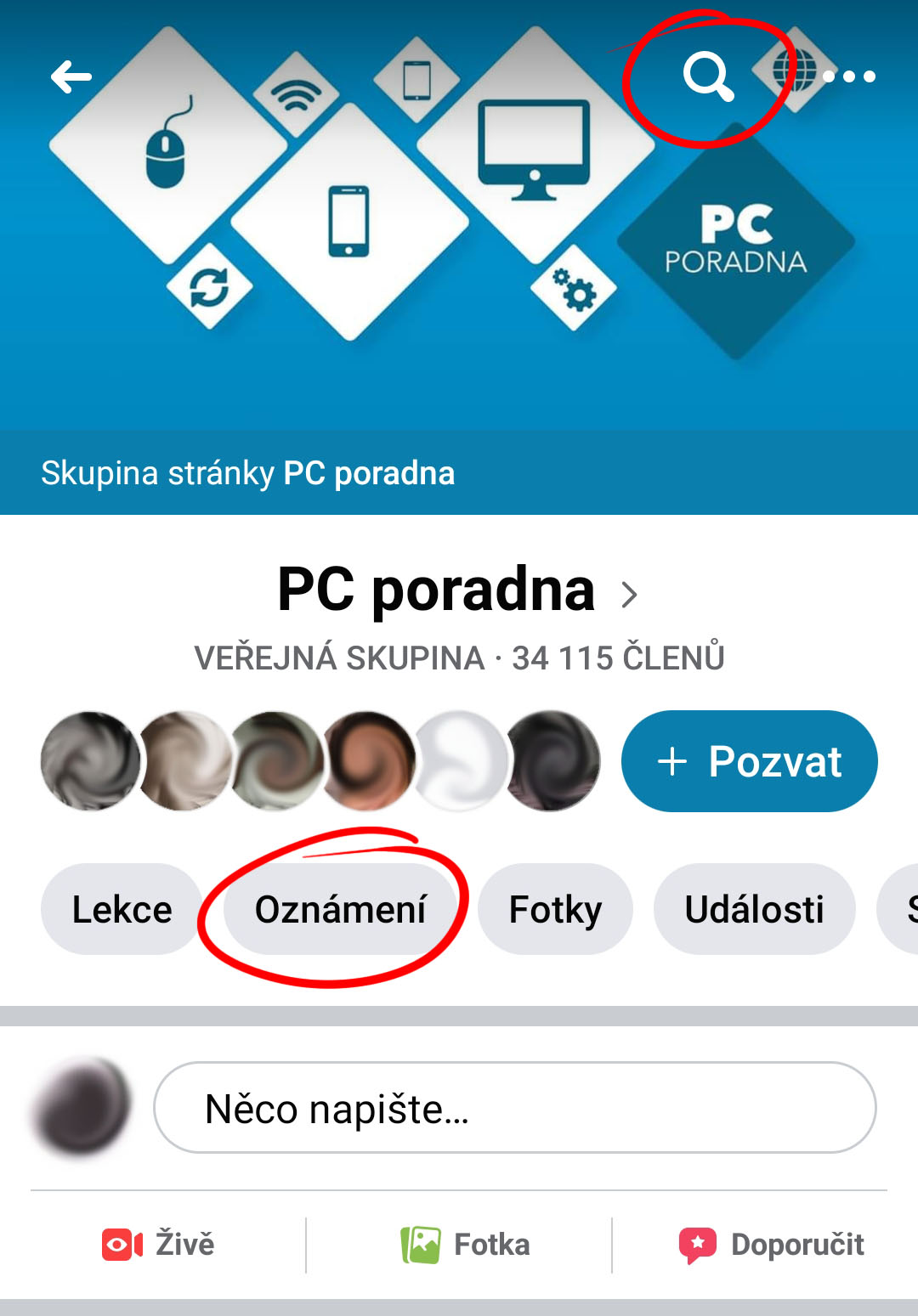Viewport: 918px width, 1316px height.
Task: Add a Fotka to a post
Action: (x=466, y=1245)
